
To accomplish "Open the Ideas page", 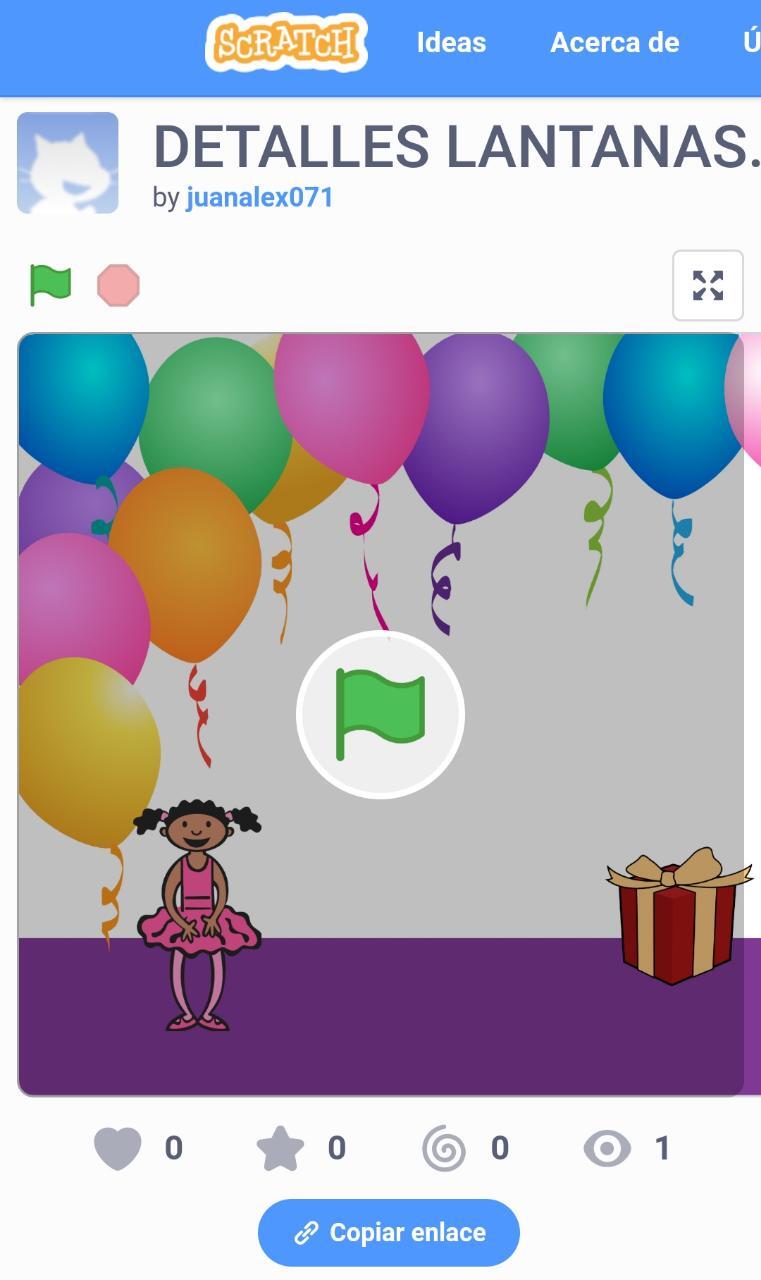I will 451,43.
